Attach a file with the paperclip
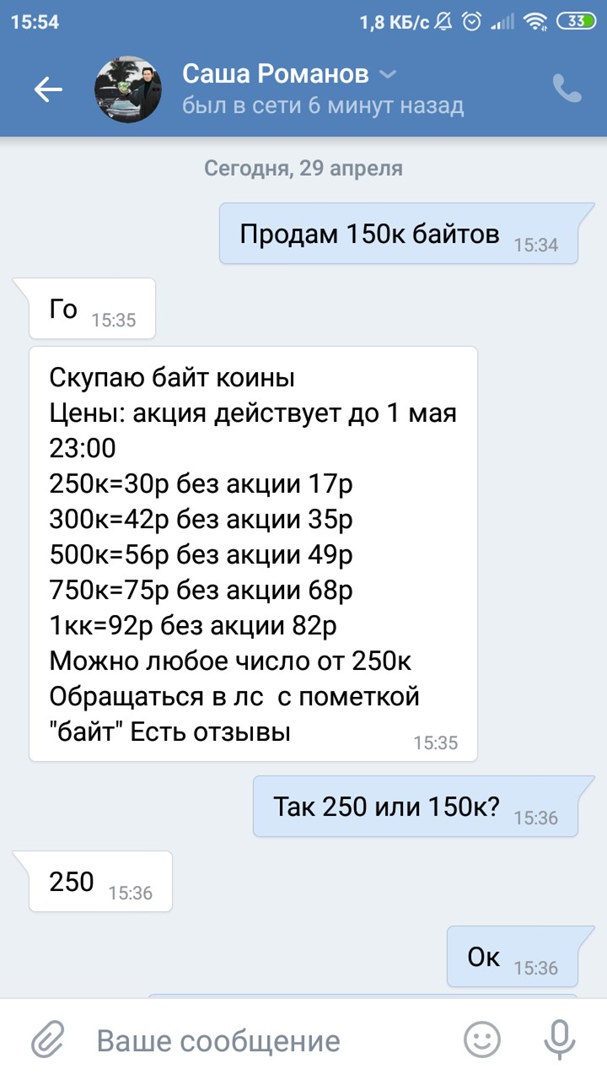The image size is (607, 1080). click(x=46, y=1040)
